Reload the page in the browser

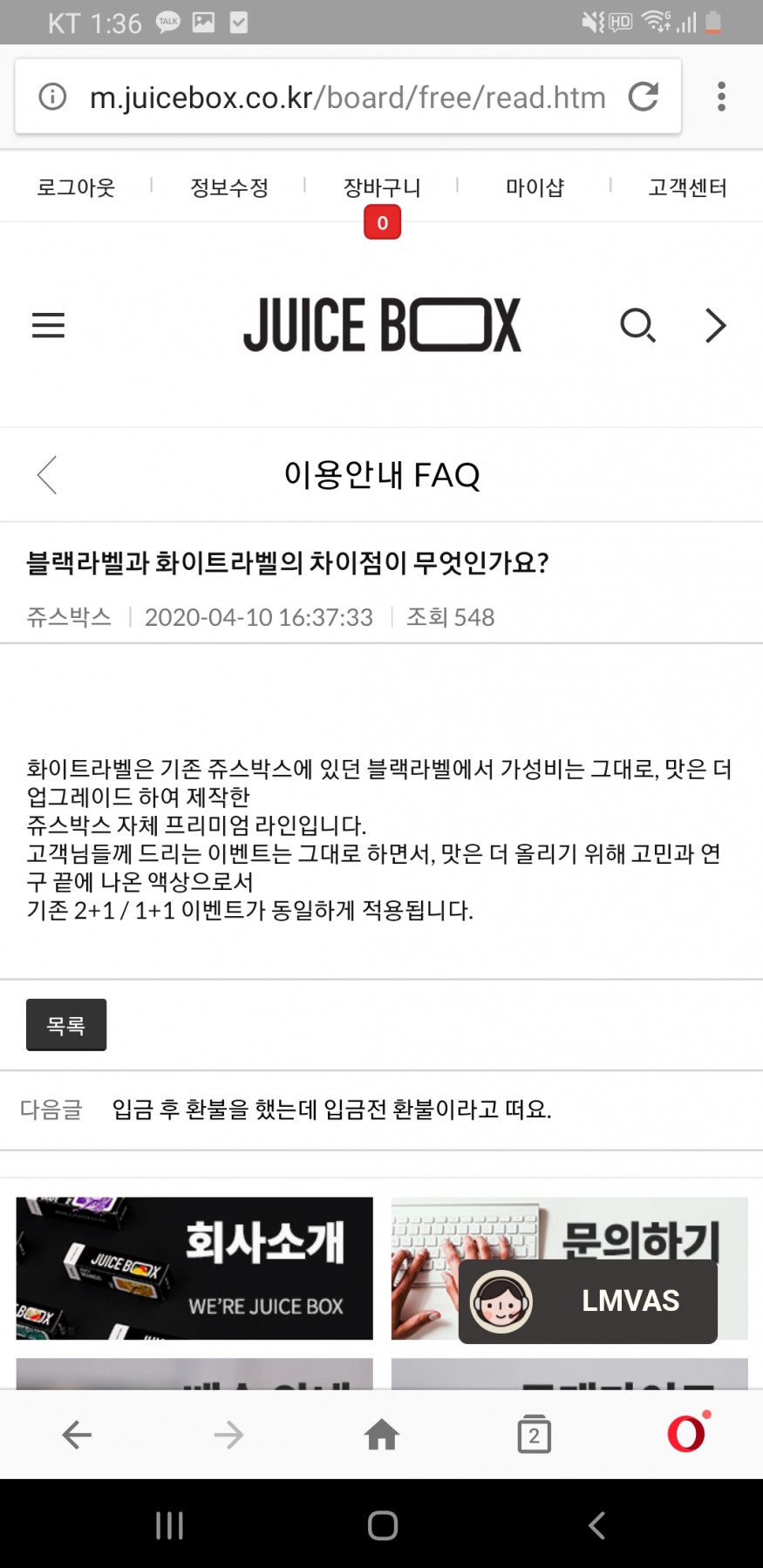[x=644, y=97]
